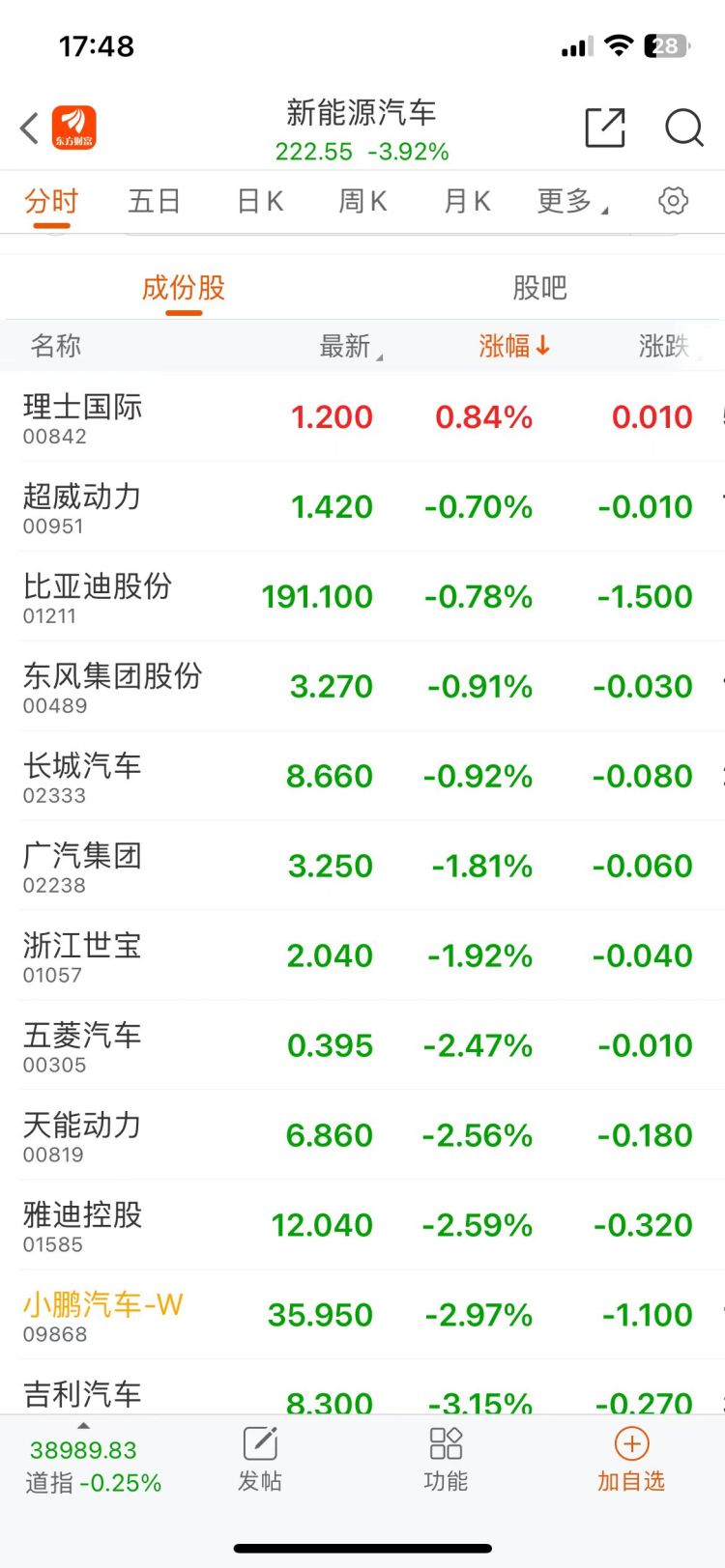
Task: Open 比亚迪股份 stock row
Action: click(x=362, y=597)
